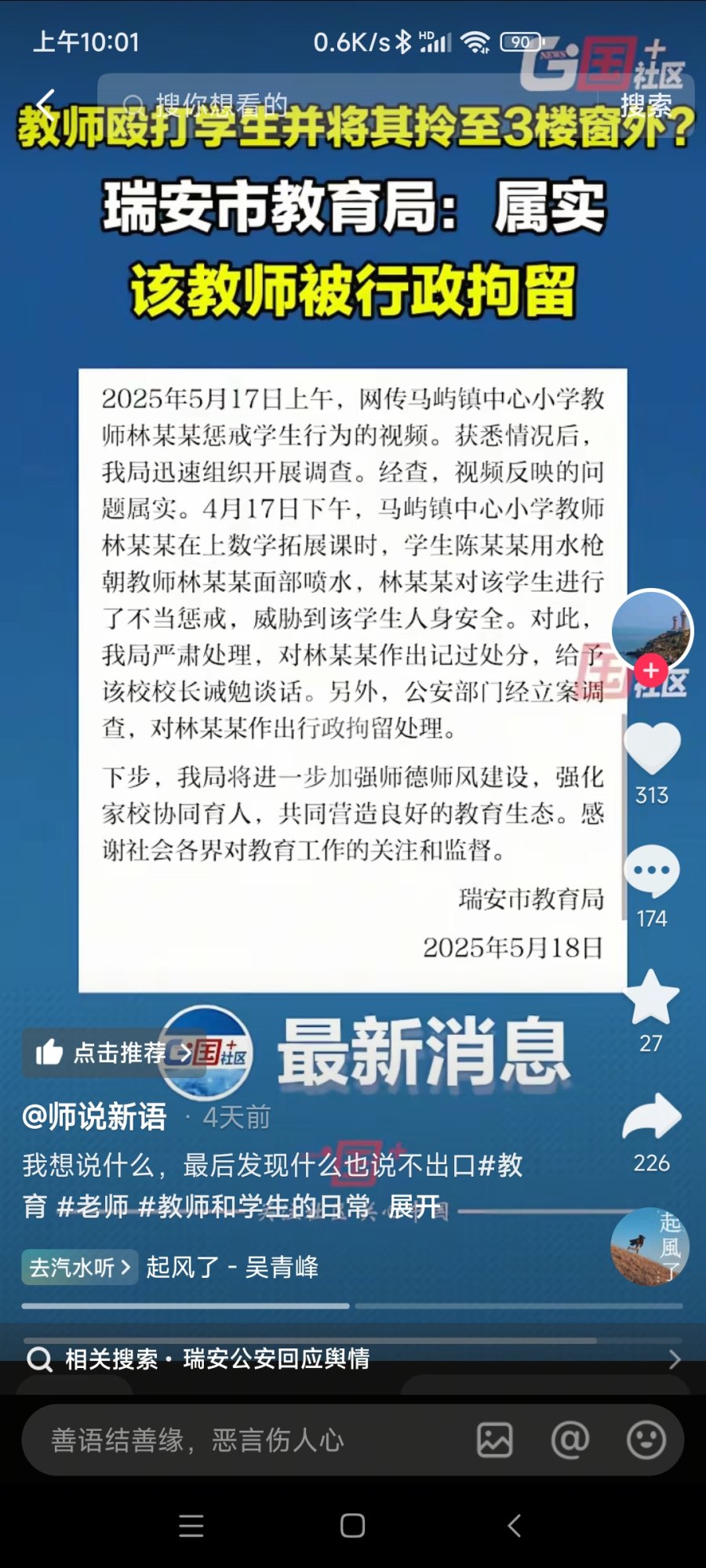Type a comment in 善语结善缘 field
The height and width of the screenshot is (1568, 706).
tap(235, 1440)
